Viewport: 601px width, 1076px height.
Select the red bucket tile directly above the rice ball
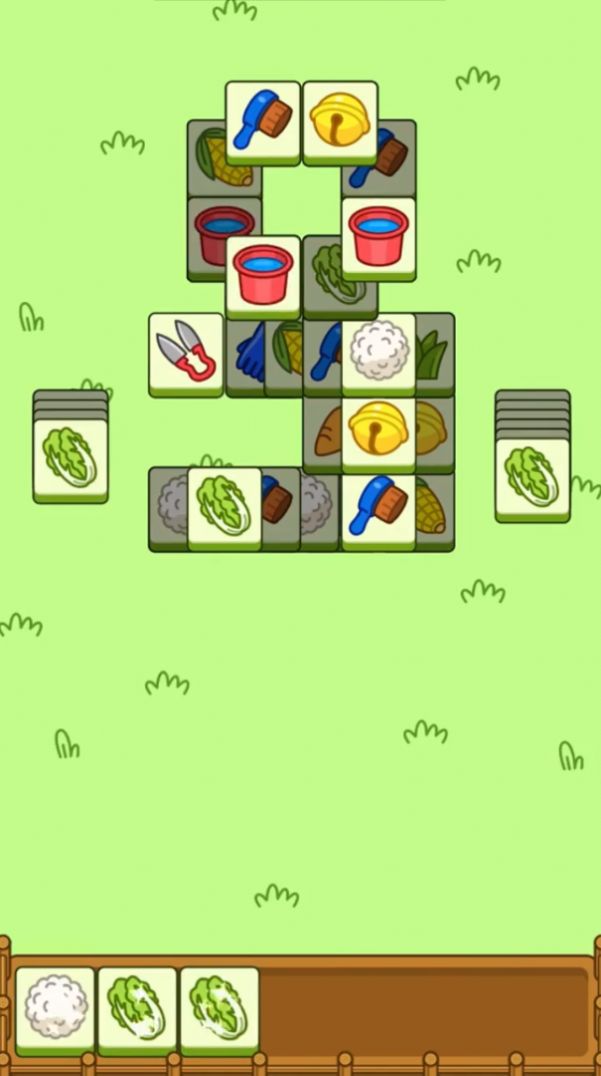tap(379, 237)
